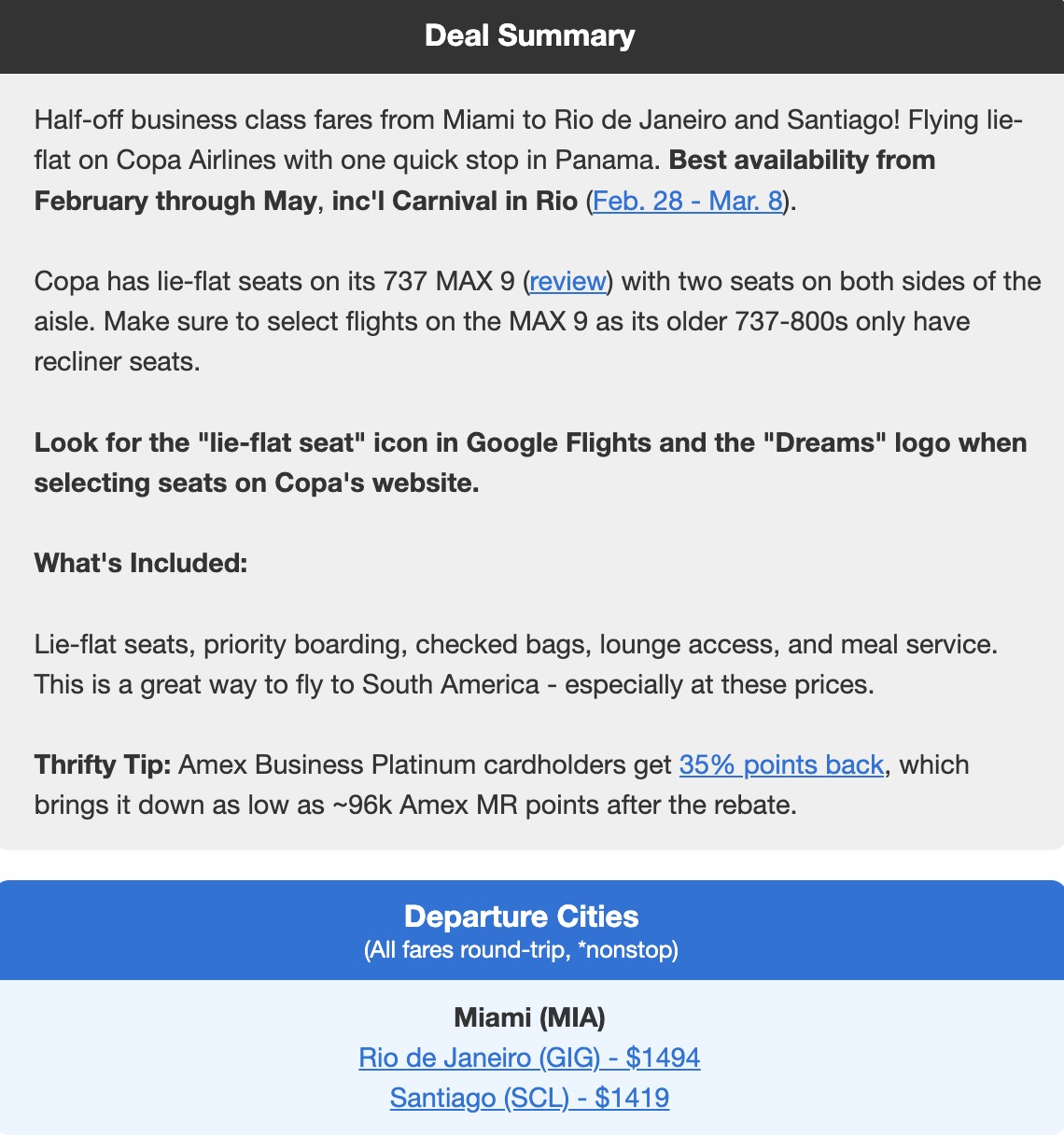
Task: Open the 737 MAX 9 review link
Action: pos(568,281)
